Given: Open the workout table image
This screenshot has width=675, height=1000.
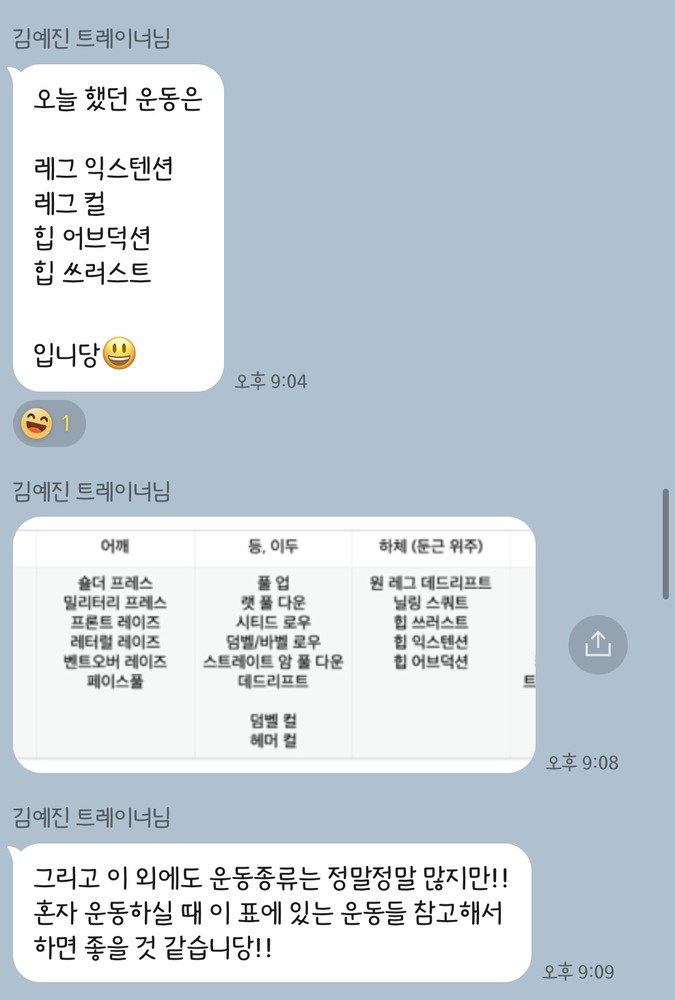Looking at the screenshot, I should [x=273, y=645].
